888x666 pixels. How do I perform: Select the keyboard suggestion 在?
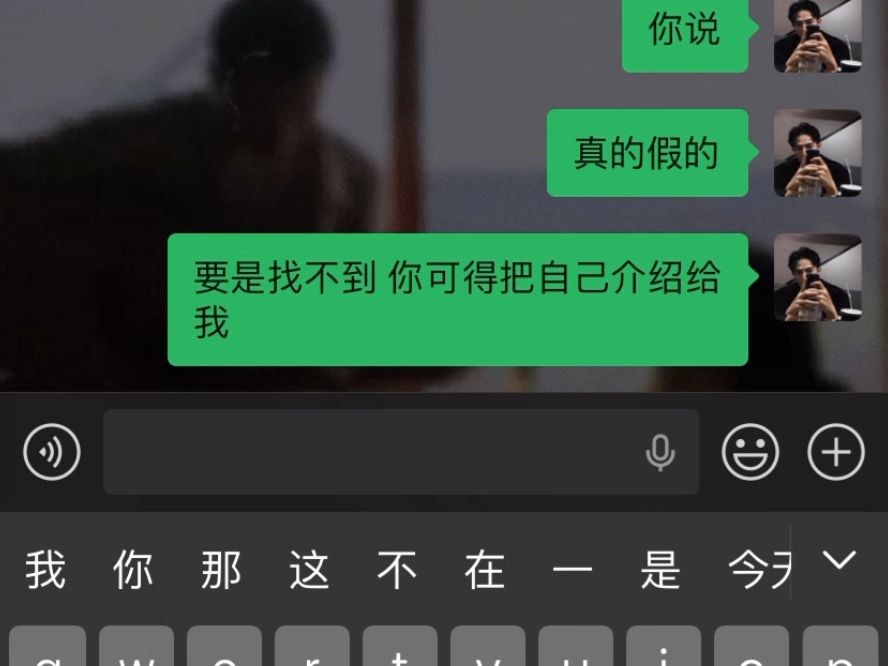(485, 571)
